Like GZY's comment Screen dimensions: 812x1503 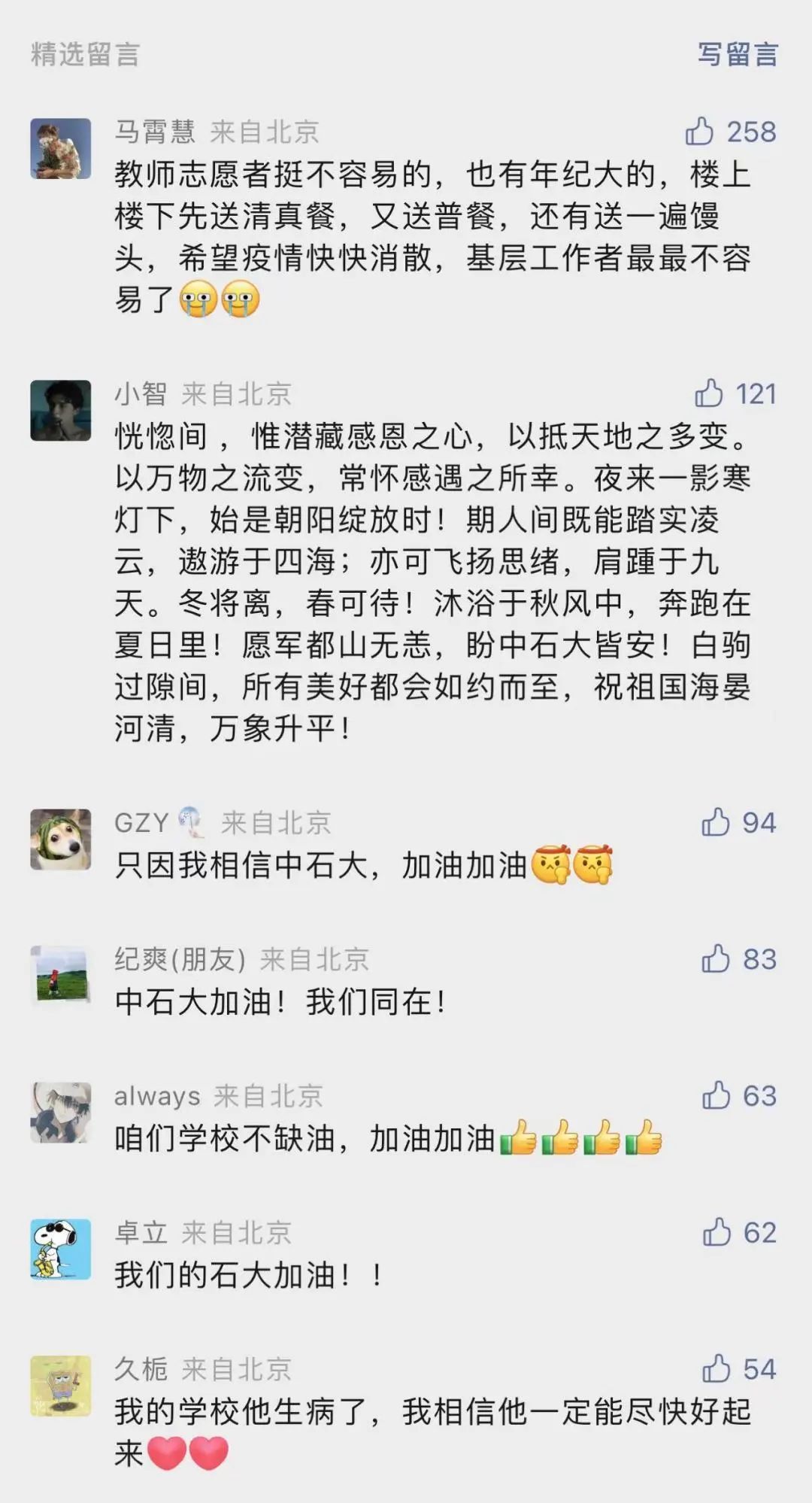pyautogui.click(x=716, y=822)
